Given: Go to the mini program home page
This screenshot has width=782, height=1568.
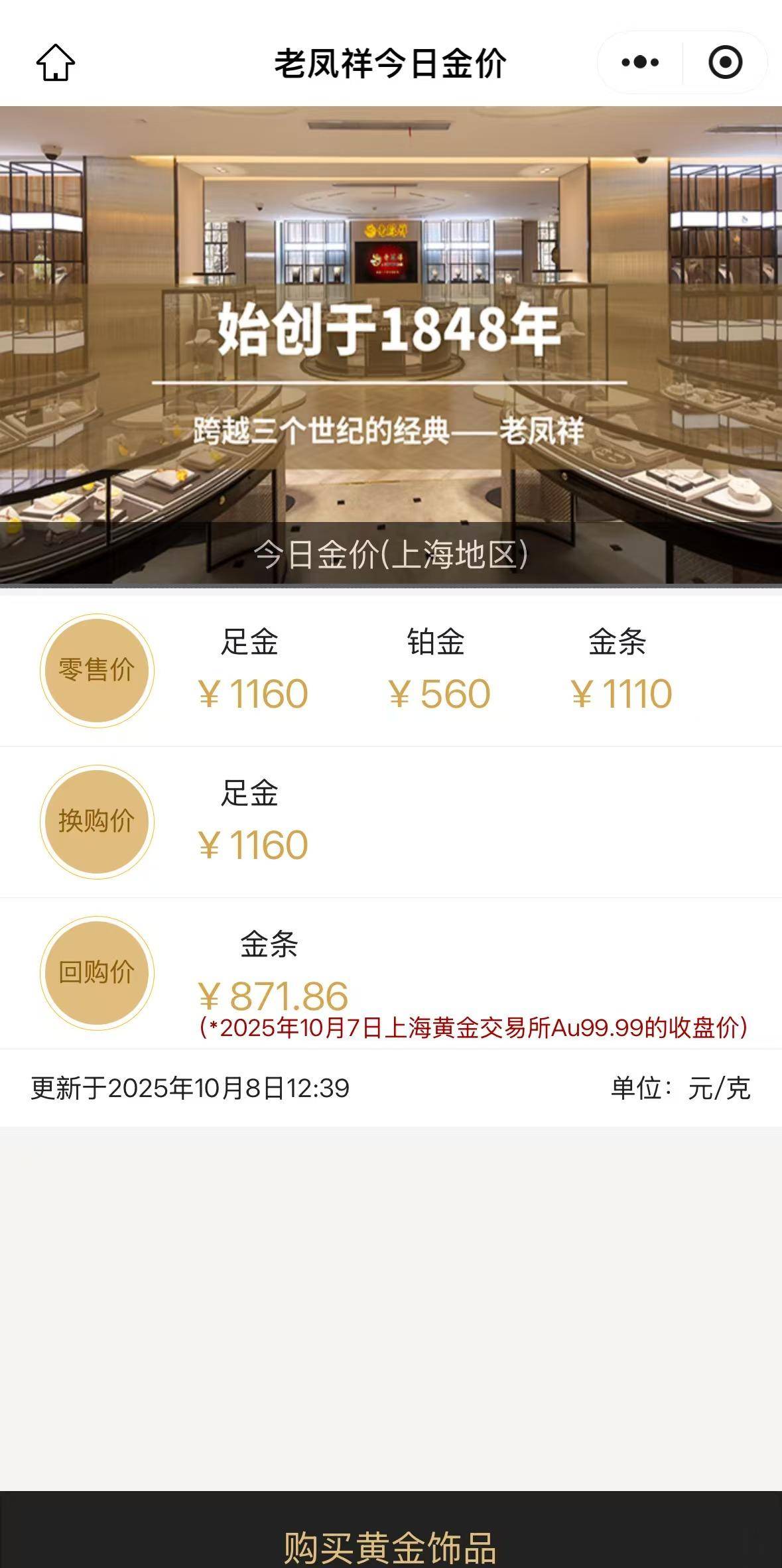Looking at the screenshot, I should tap(56, 63).
